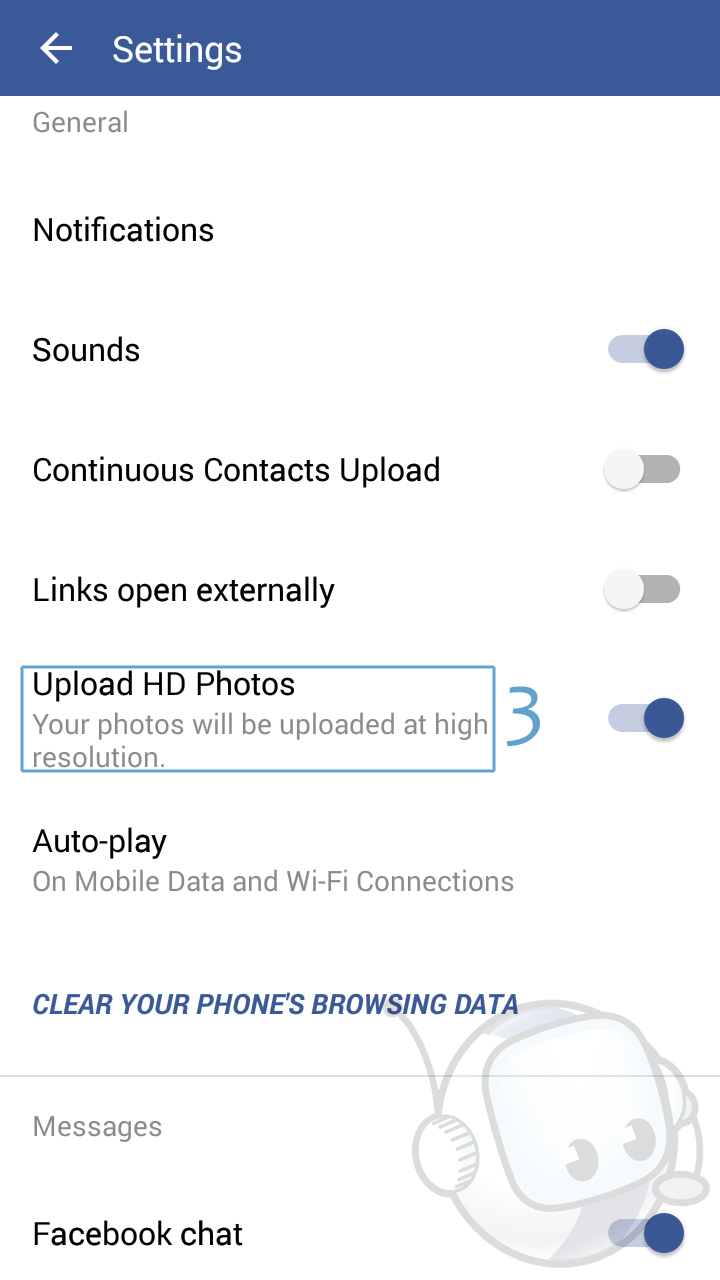
Task: Toggle Links open externally on
Action: (x=643, y=590)
